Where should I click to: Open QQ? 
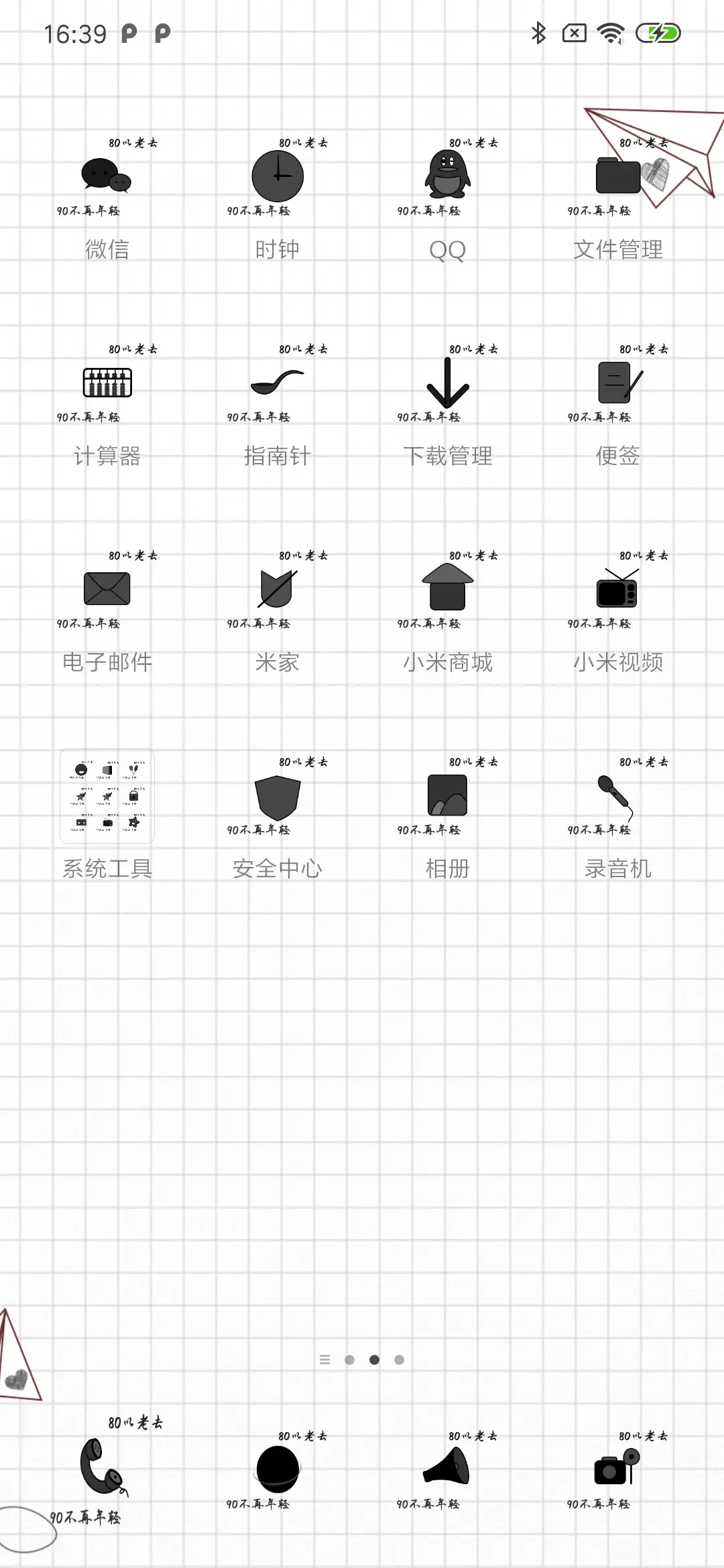pyautogui.click(x=447, y=176)
